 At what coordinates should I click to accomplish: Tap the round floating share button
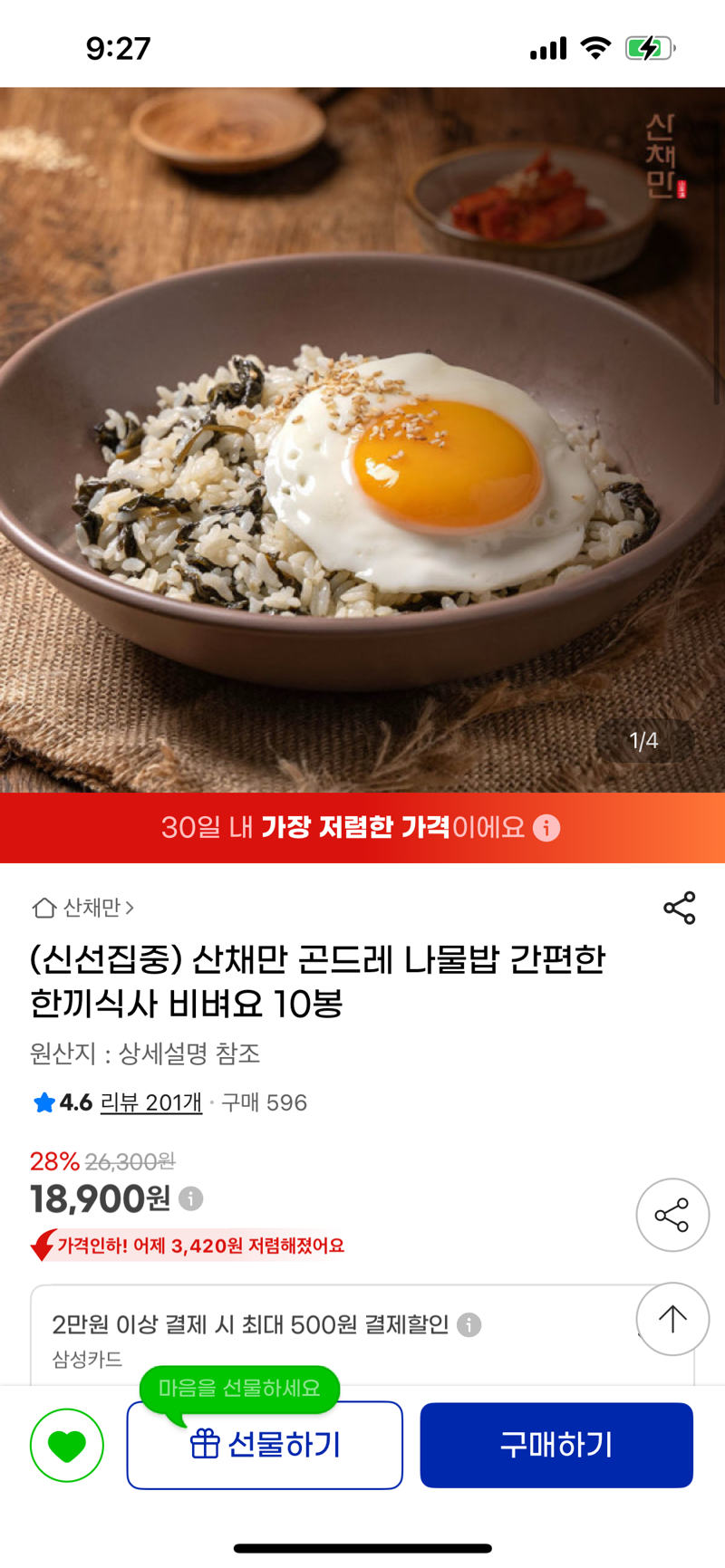[672, 1215]
